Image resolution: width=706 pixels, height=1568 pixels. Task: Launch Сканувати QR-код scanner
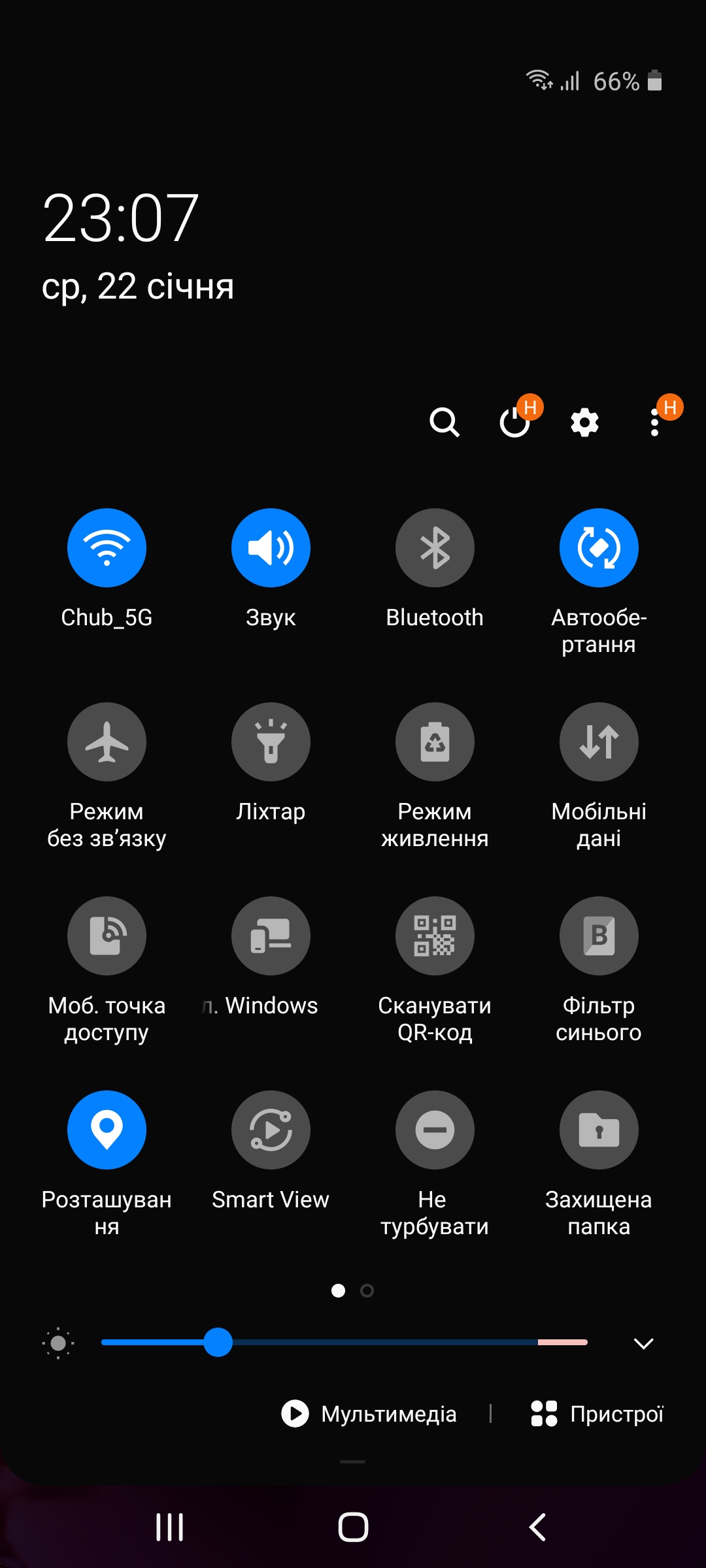click(435, 936)
